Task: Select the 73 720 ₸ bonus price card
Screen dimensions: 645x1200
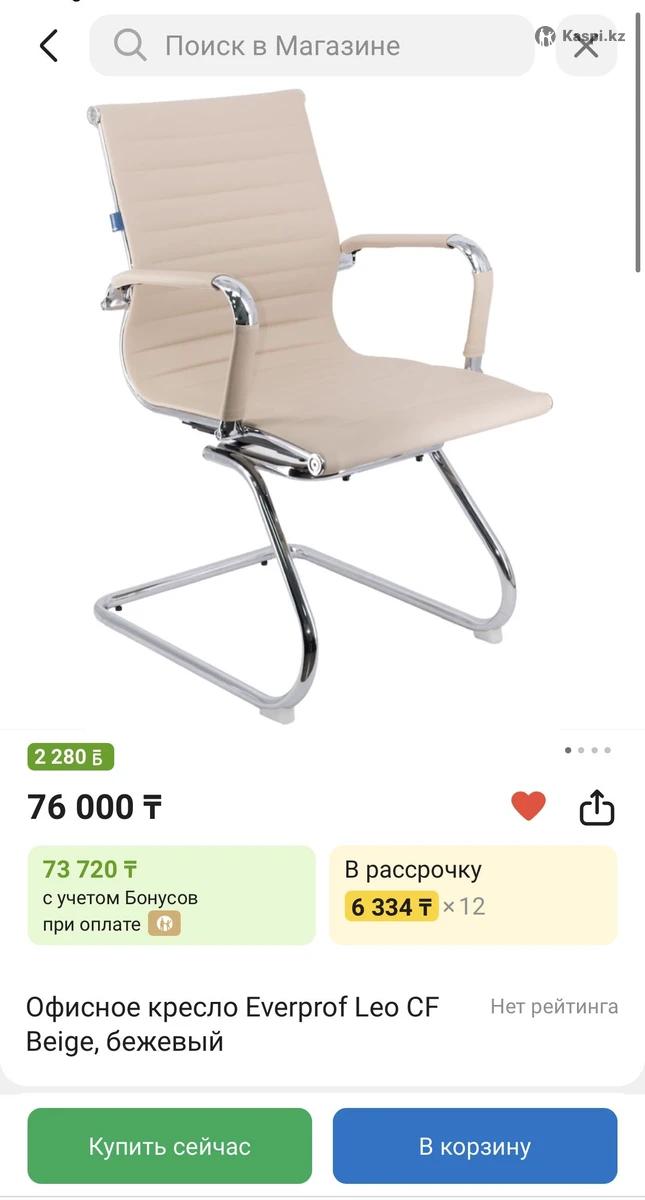Action: pos(171,895)
